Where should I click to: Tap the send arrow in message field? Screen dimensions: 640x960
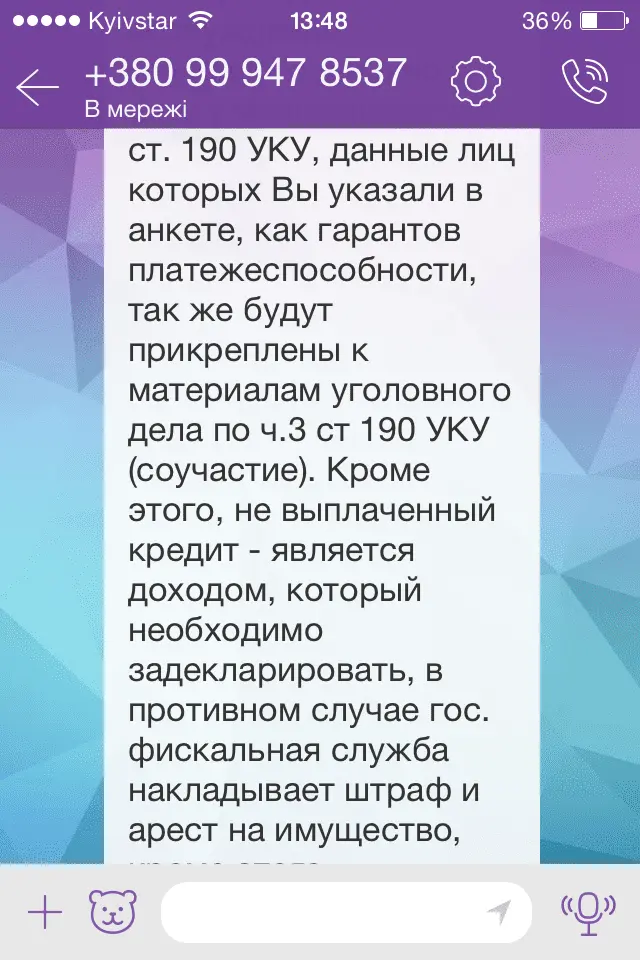click(498, 912)
